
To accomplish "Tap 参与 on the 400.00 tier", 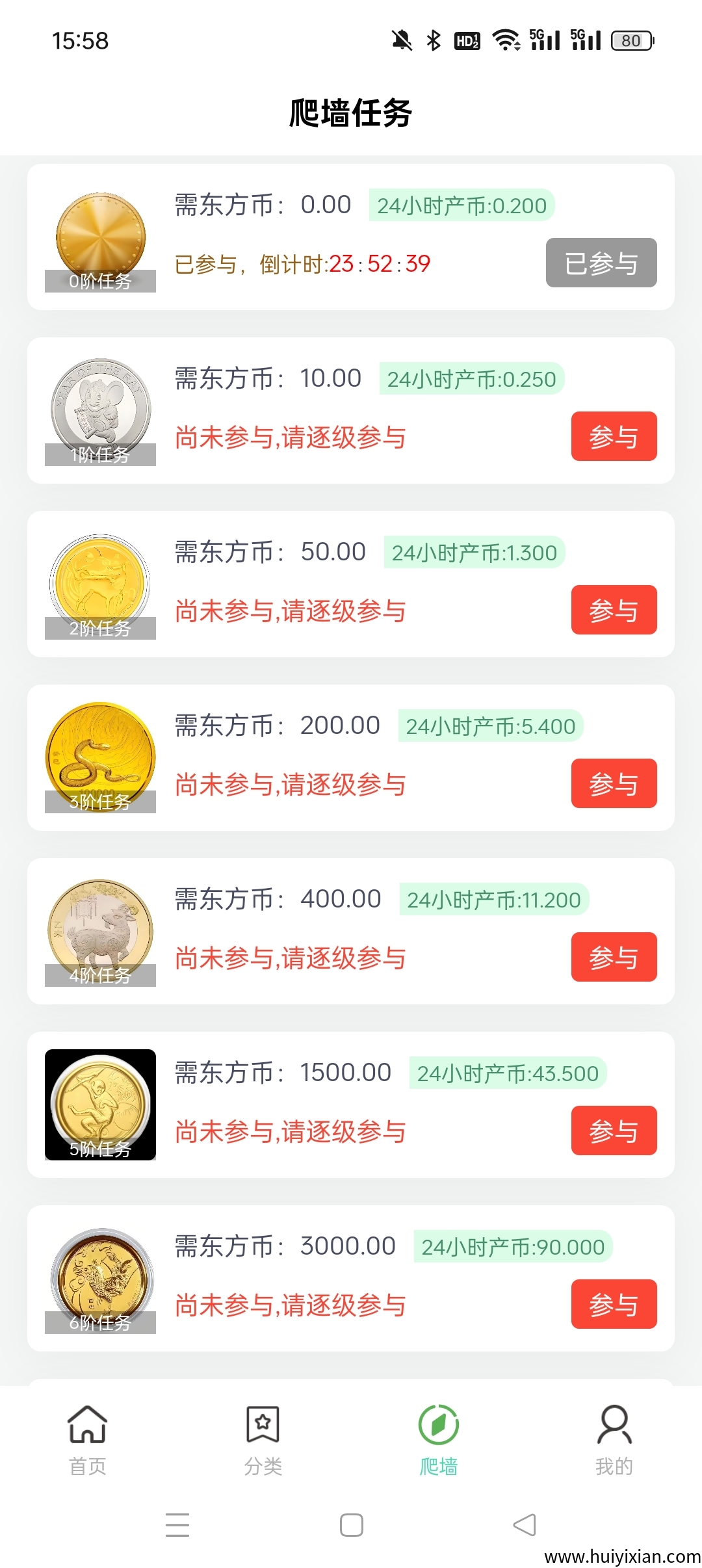I will [614, 957].
